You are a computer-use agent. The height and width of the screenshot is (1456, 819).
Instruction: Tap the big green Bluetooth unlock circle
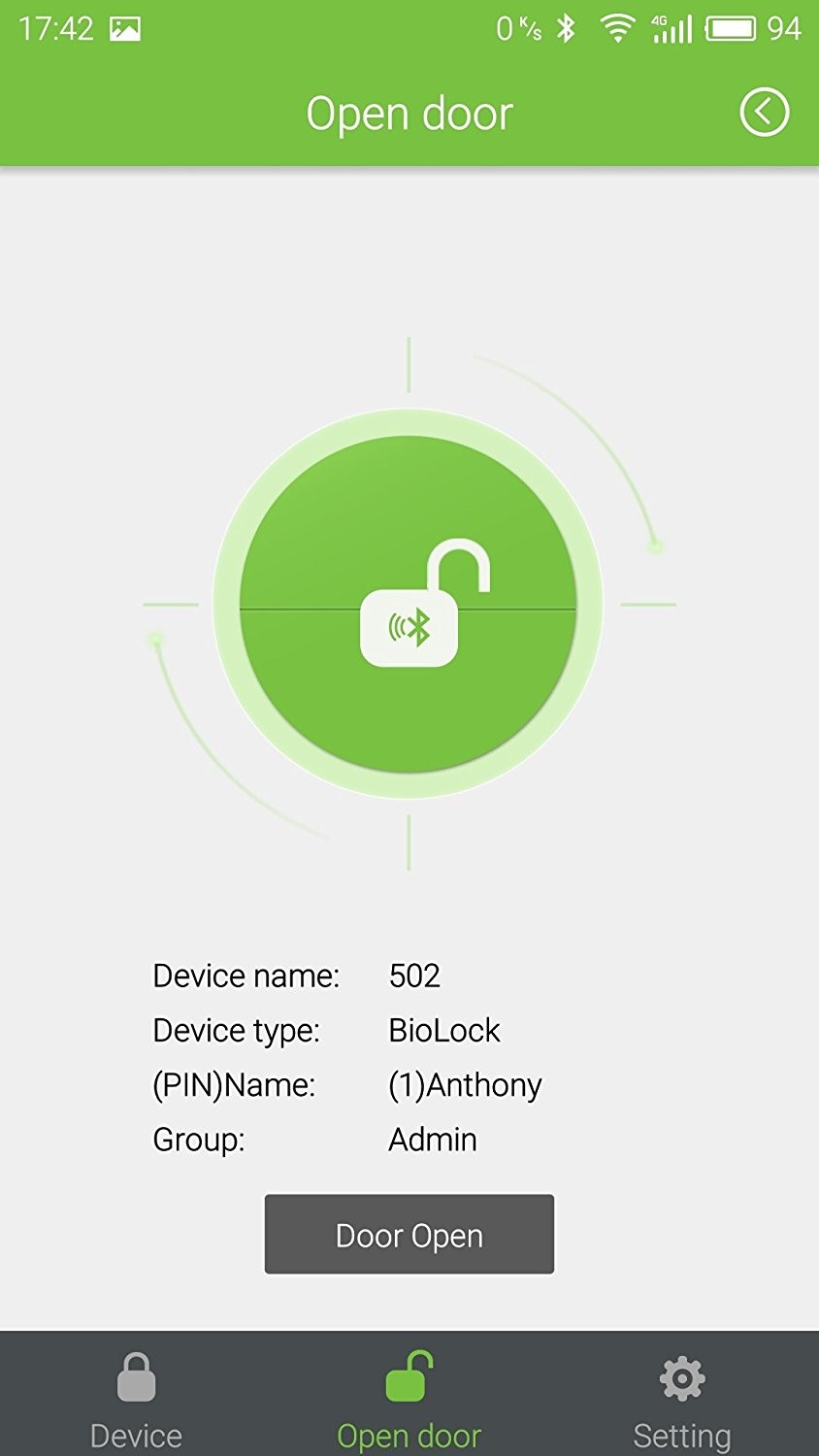tap(409, 604)
